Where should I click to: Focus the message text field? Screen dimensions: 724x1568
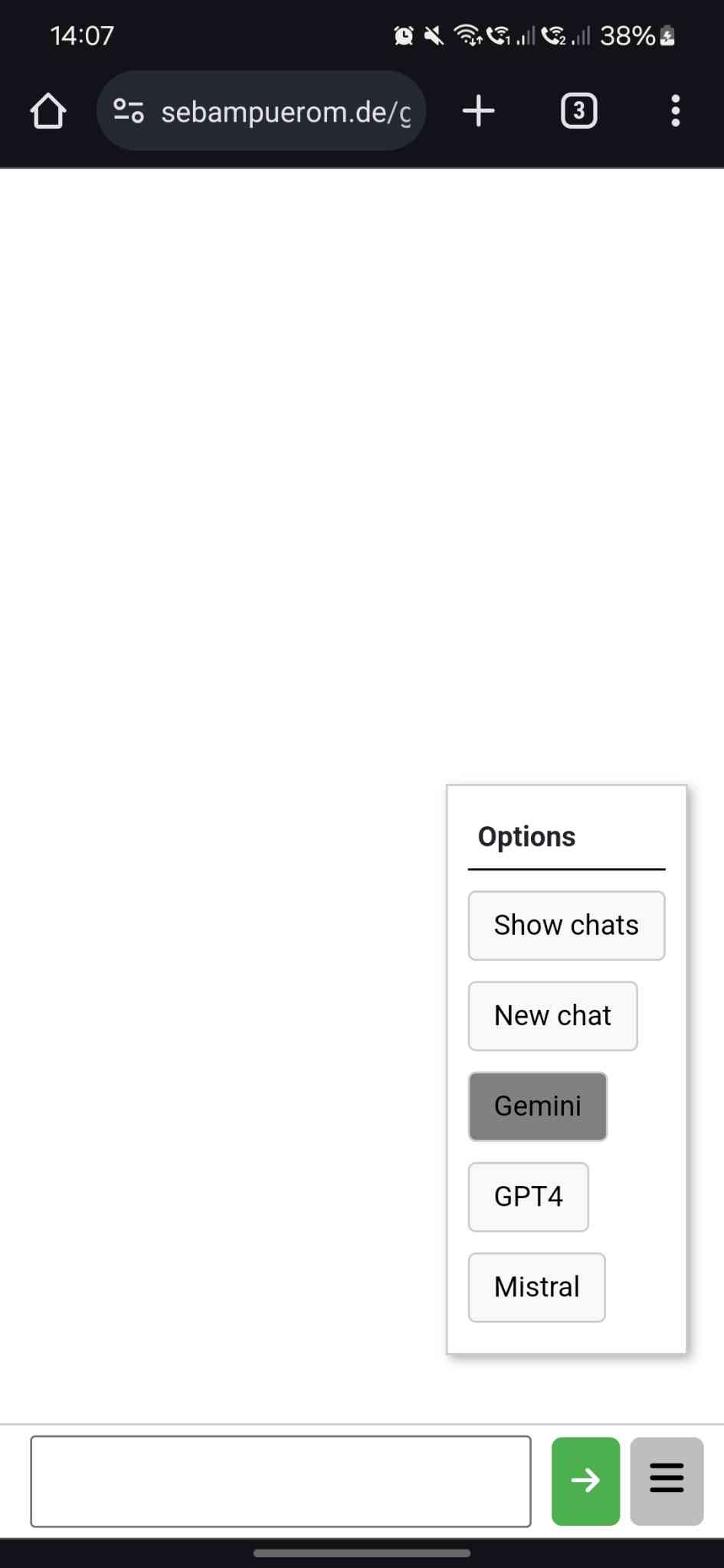pos(280,1481)
